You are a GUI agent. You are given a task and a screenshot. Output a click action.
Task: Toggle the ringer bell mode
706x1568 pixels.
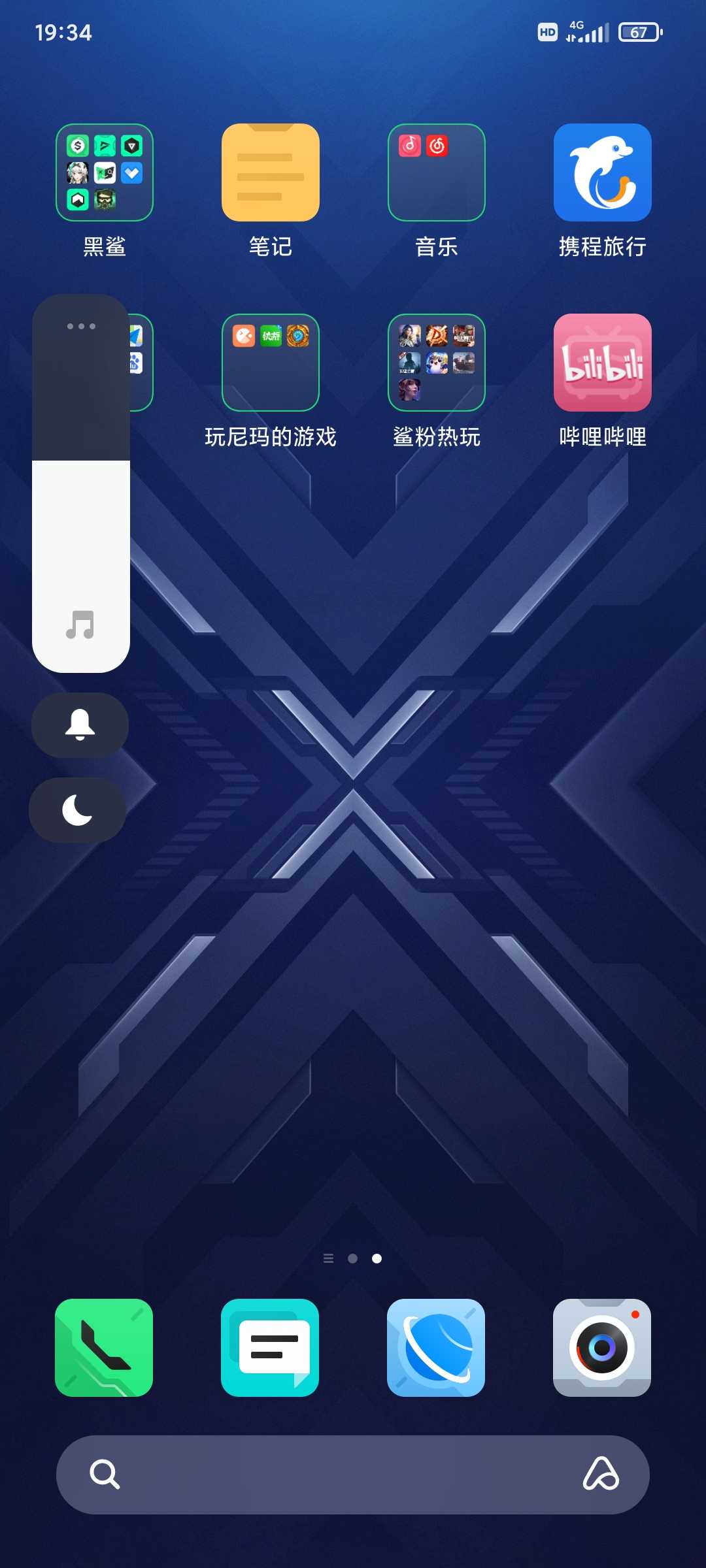pos(80,725)
